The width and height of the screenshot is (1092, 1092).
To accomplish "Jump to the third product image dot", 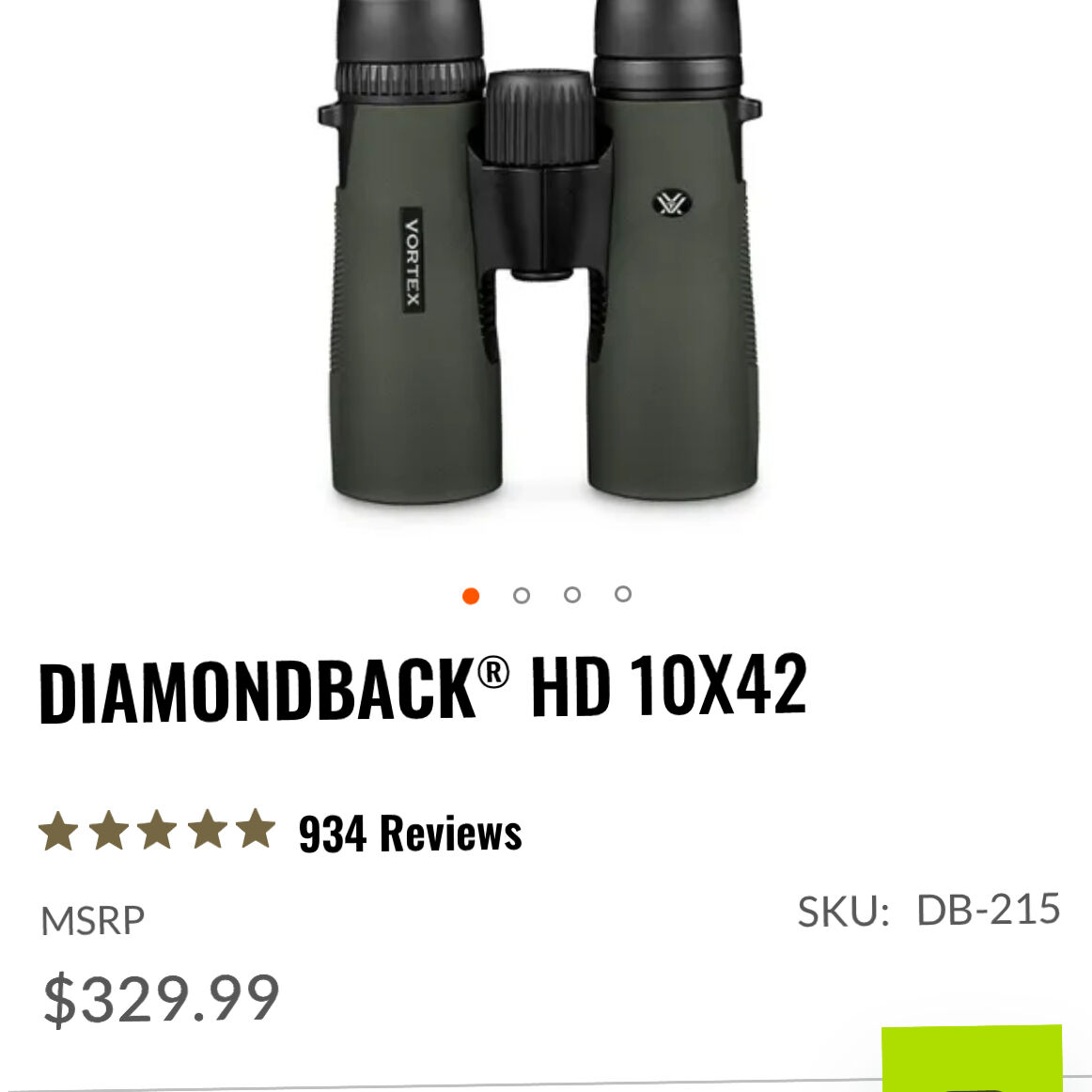I will 572,595.
